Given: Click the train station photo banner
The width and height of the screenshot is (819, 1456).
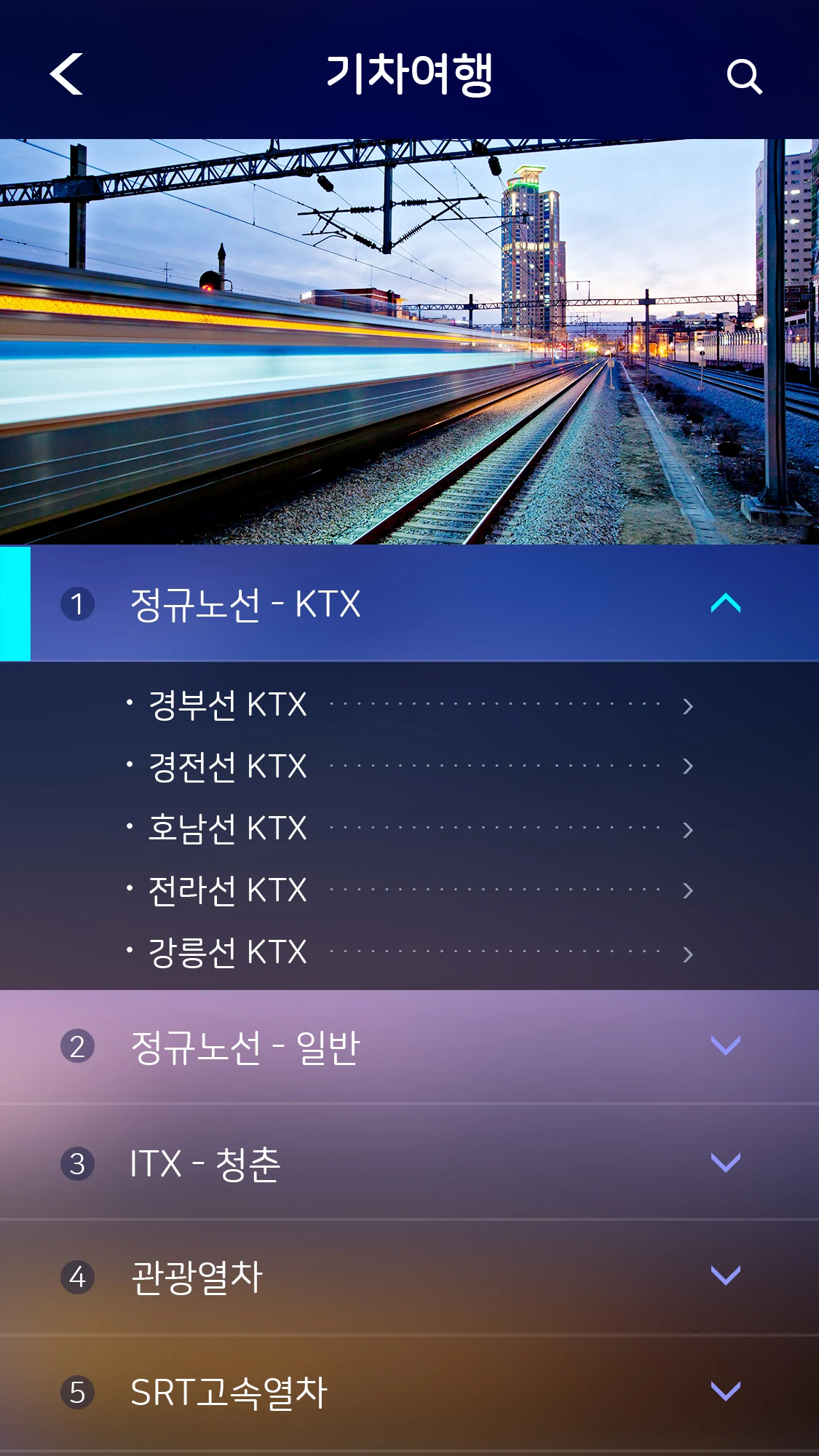Looking at the screenshot, I should tap(409, 339).
